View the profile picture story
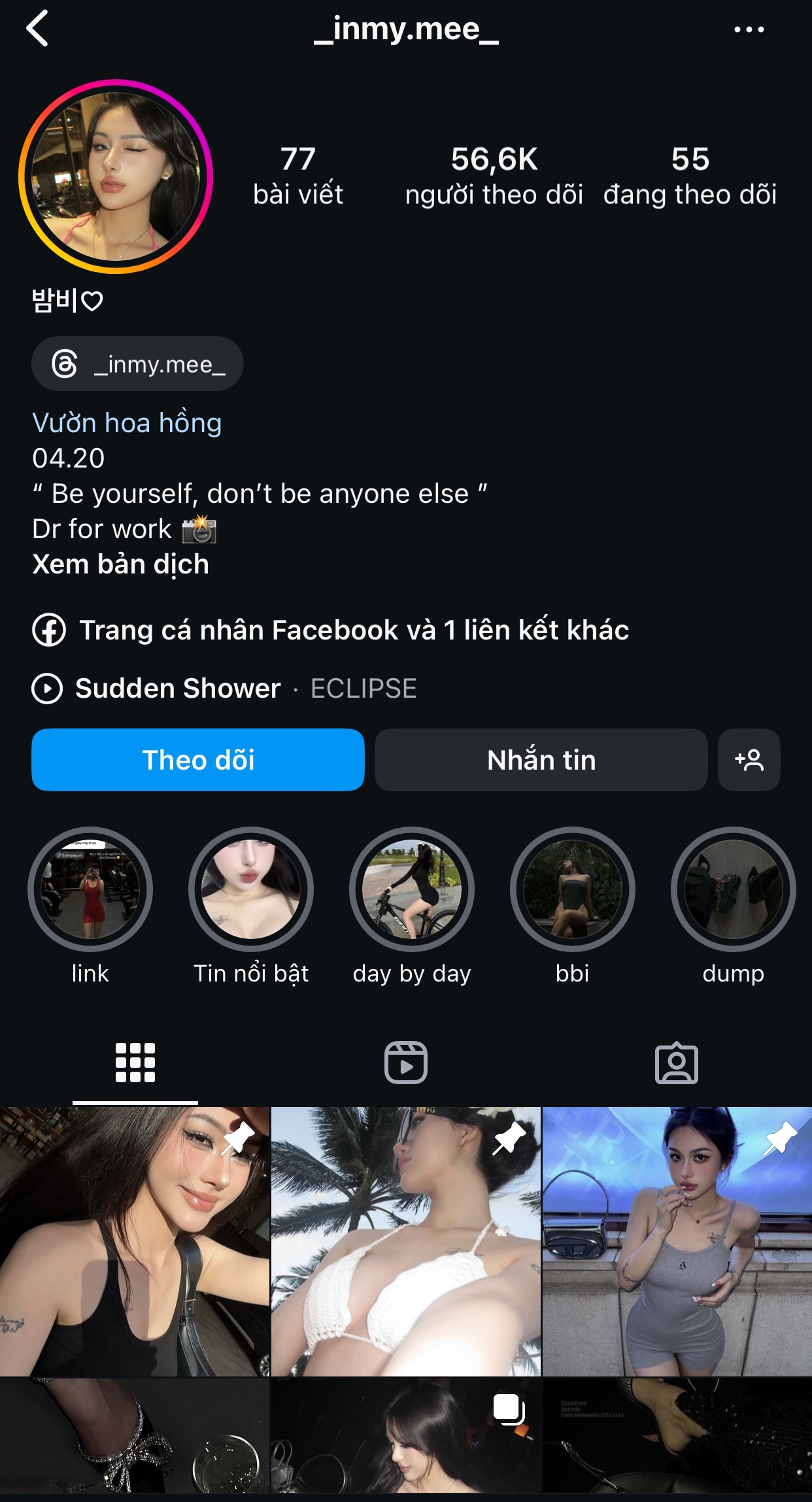The height and width of the screenshot is (1502, 812). (x=116, y=177)
